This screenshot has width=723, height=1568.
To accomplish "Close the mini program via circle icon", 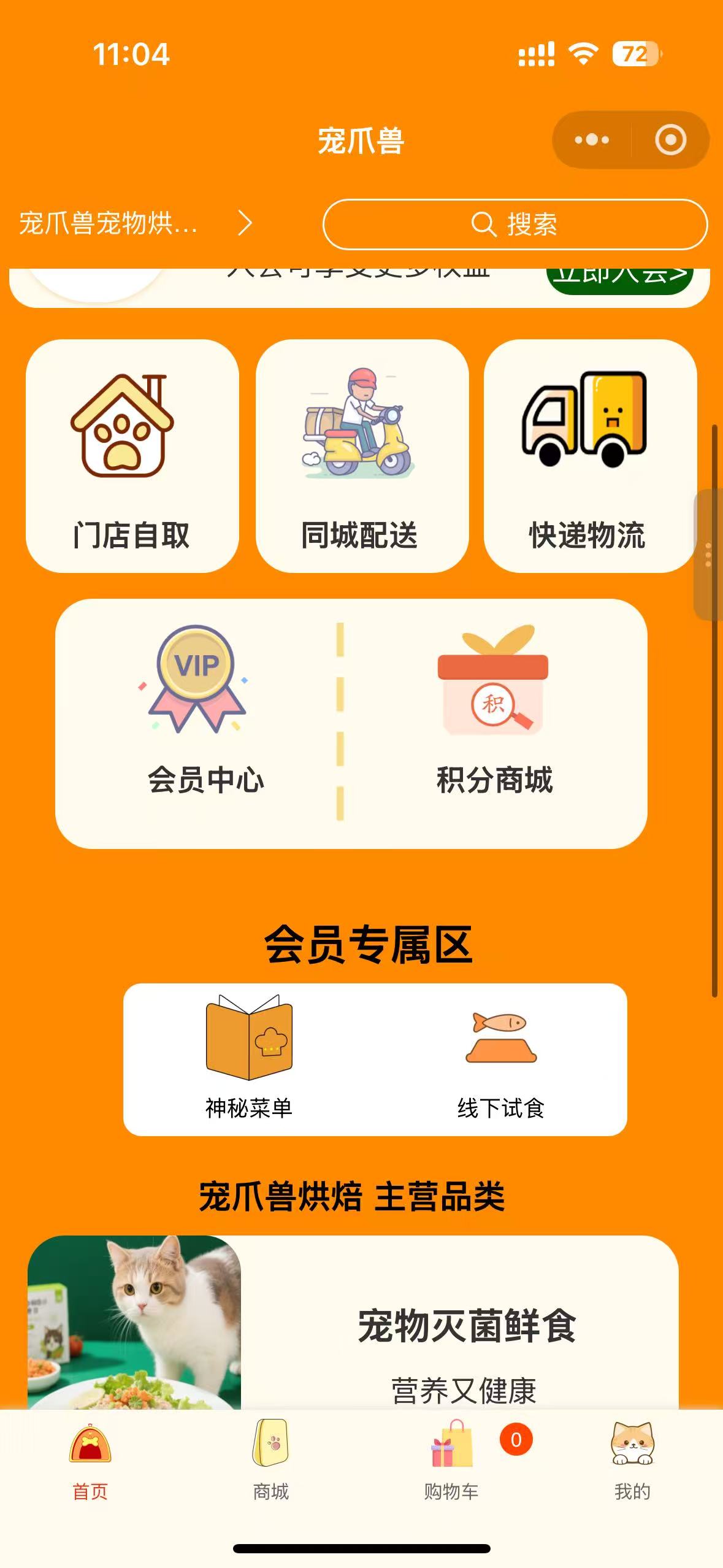I will (670, 140).
